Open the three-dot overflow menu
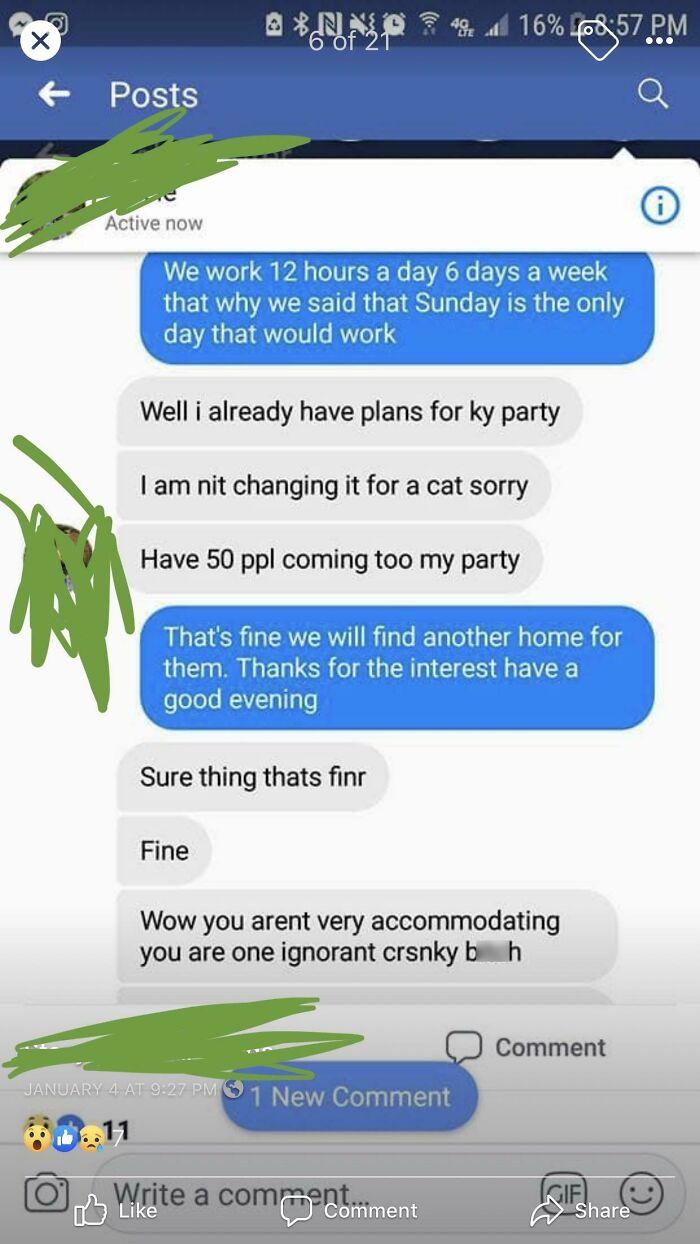This screenshot has width=700, height=1244. [x=659, y=42]
